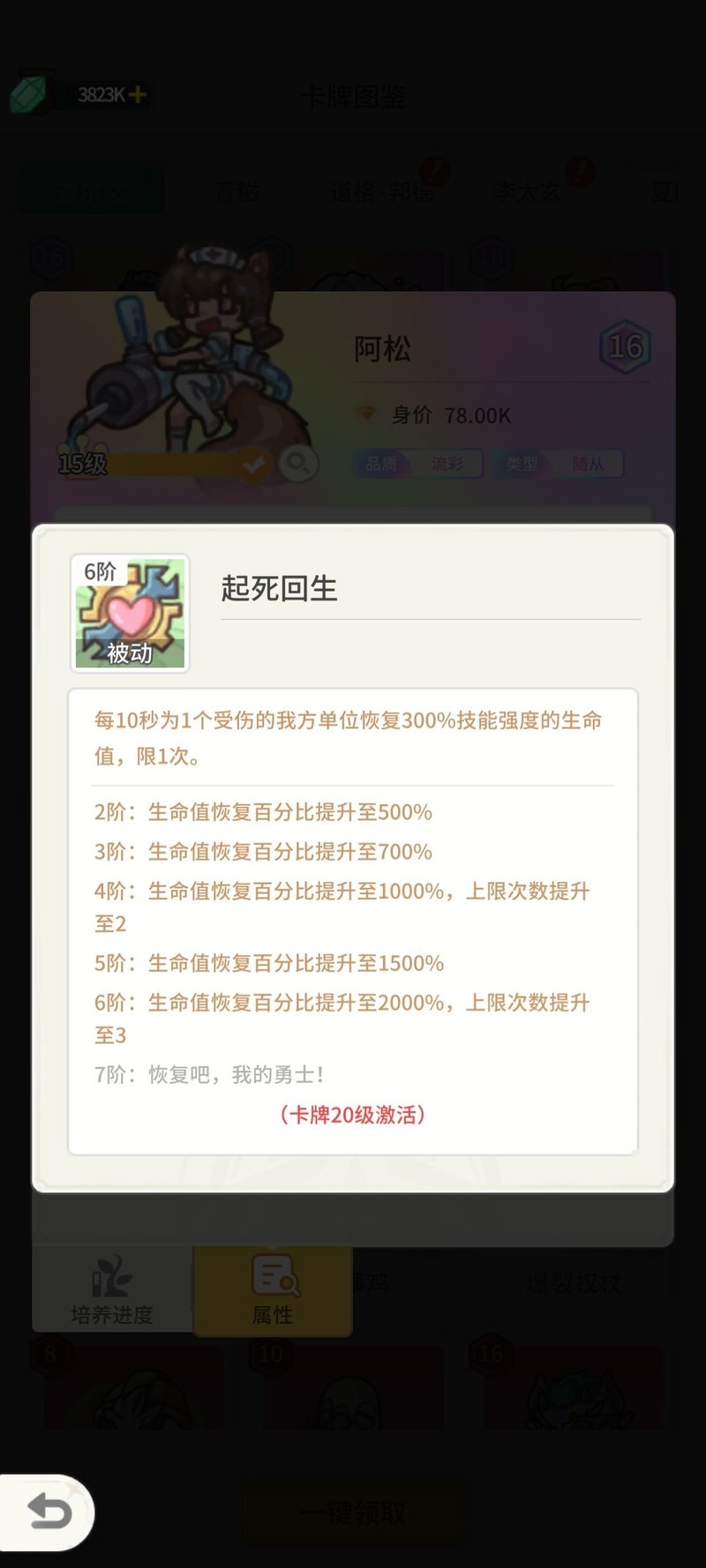Tap the magnifier icon beside the level bar
This screenshot has height=1568, width=706.
[298, 463]
